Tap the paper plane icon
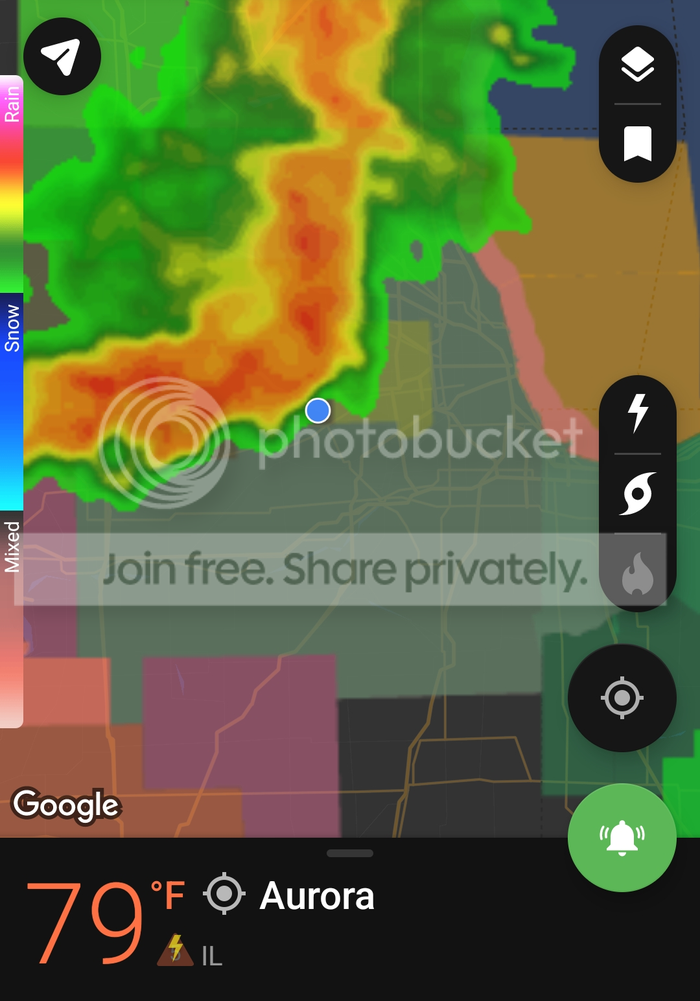 62,57
